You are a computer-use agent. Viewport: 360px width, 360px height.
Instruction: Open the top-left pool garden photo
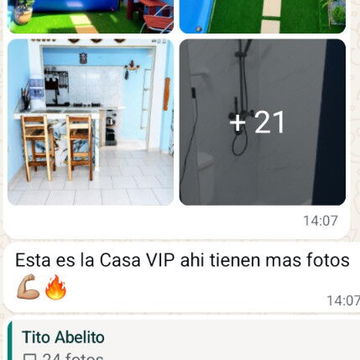click(x=91, y=17)
